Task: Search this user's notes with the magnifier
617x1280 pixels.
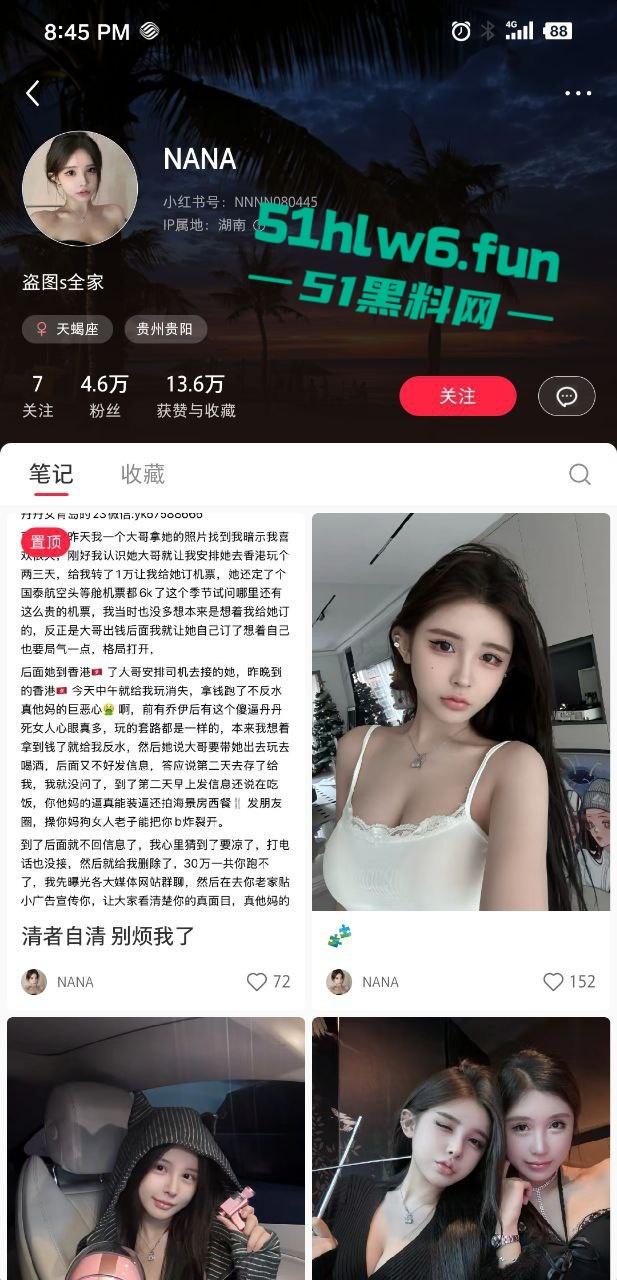Action: click(579, 474)
